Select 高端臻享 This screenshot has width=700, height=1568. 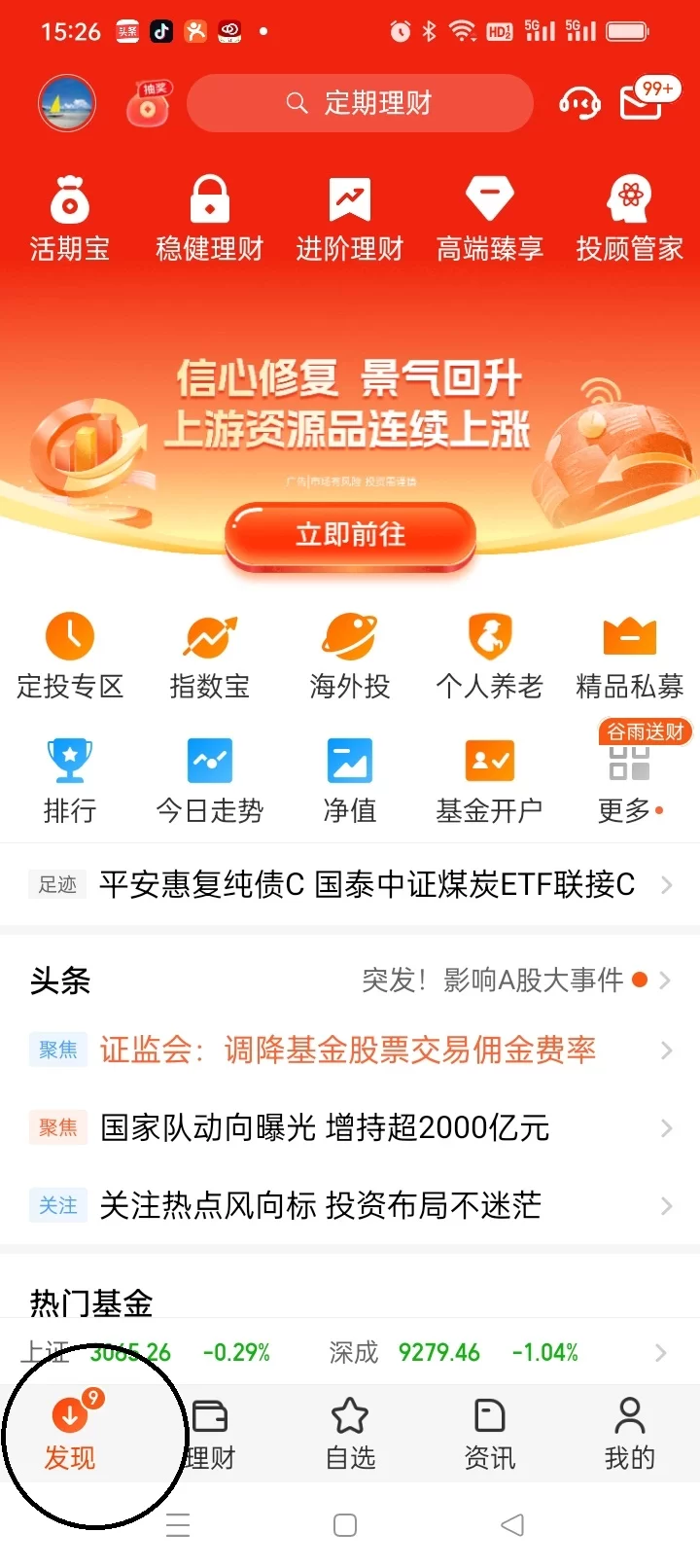click(489, 220)
